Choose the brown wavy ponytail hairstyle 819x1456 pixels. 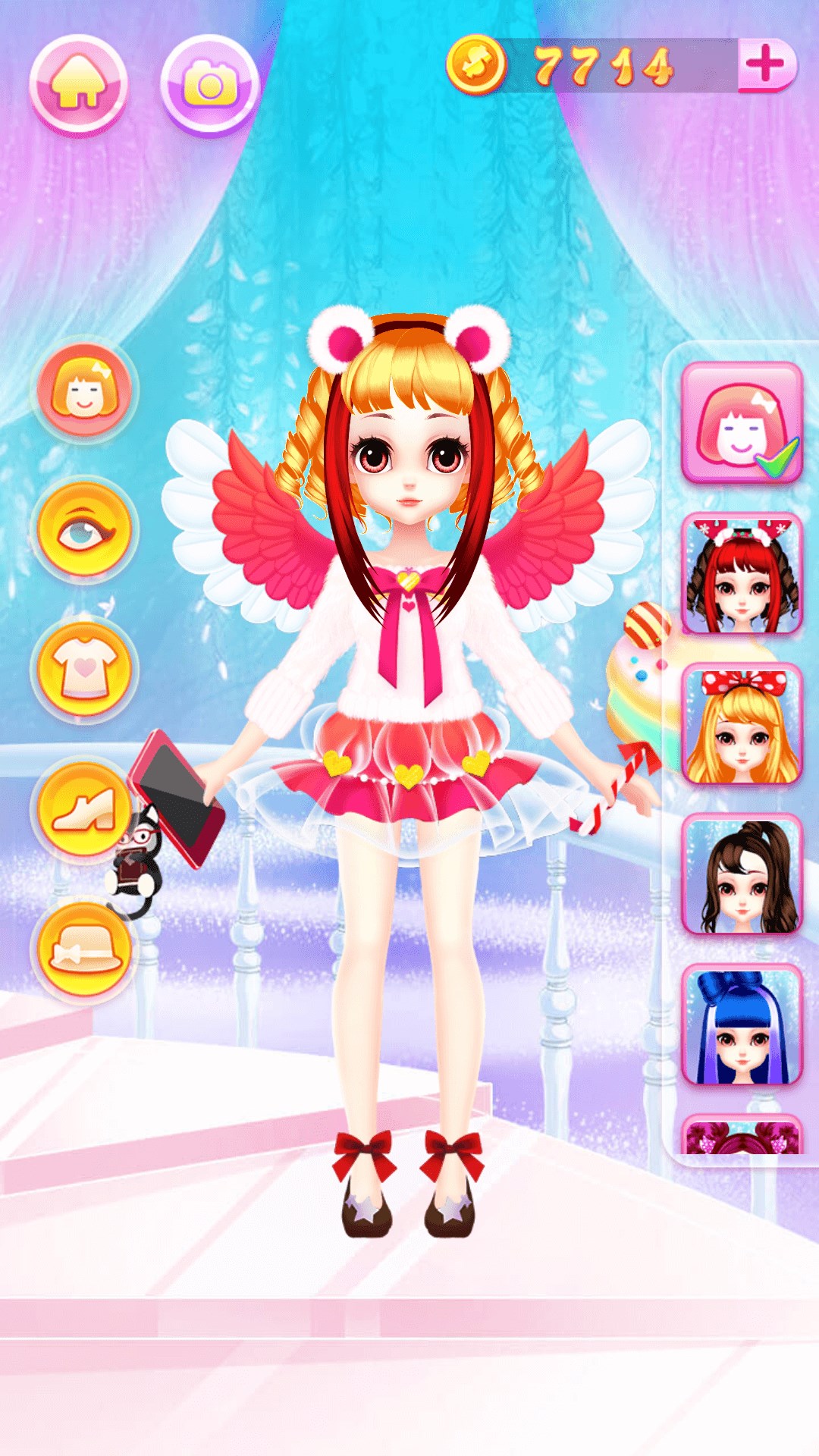[742, 874]
